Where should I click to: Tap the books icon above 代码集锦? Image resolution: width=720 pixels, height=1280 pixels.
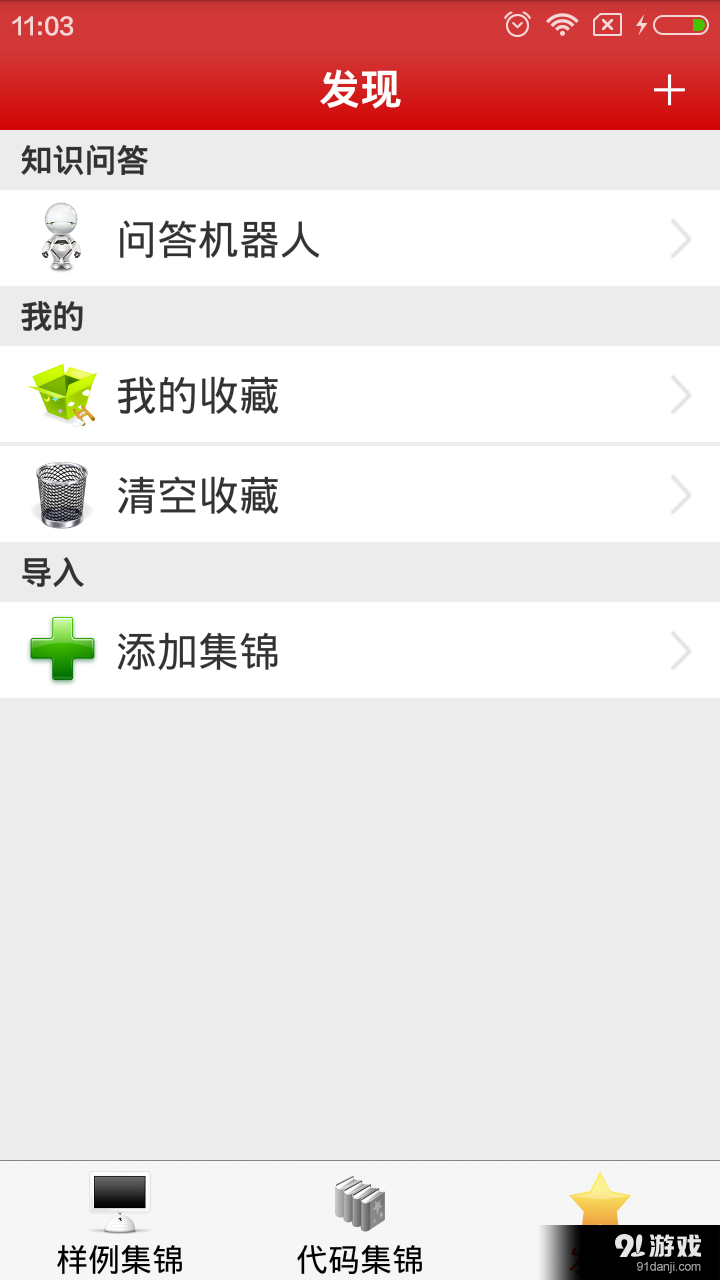click(360, 1203)
